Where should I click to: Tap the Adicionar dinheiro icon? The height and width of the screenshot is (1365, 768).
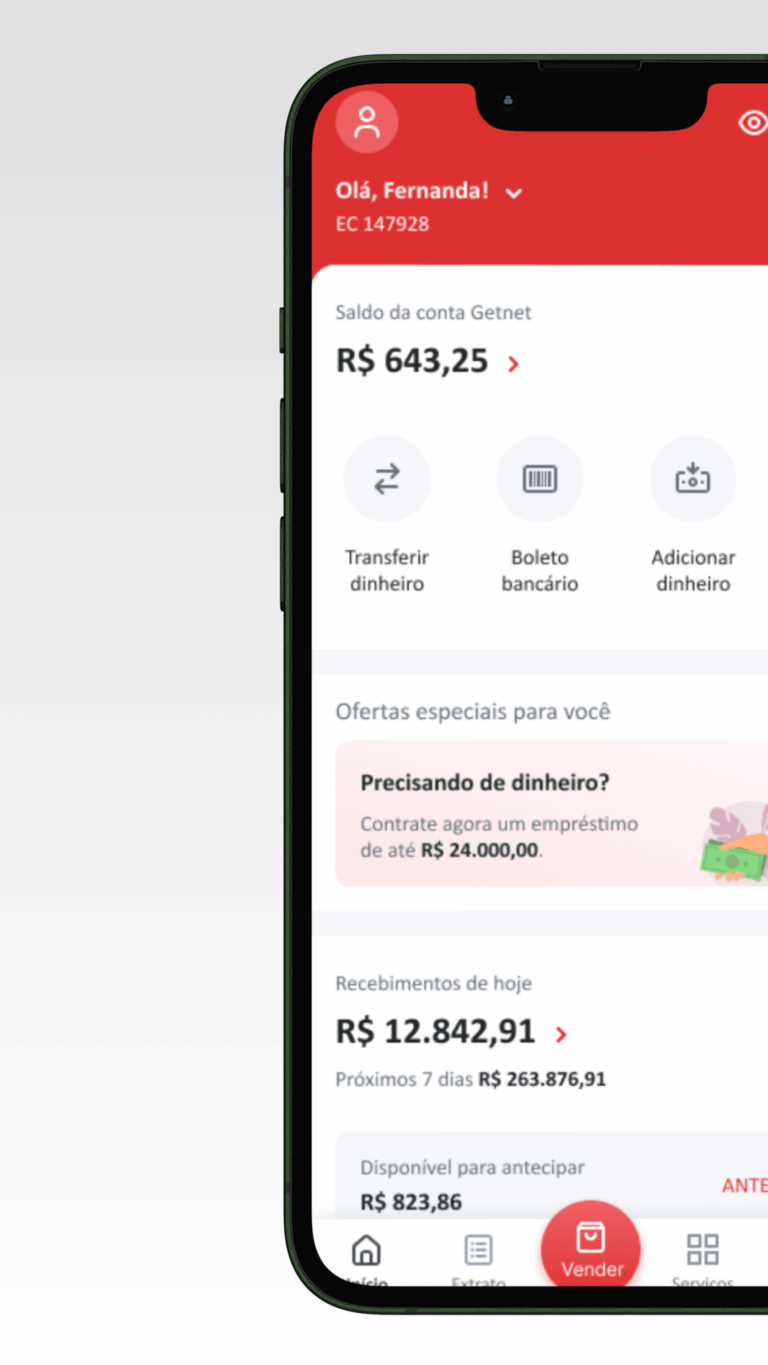click(x=693, y=479)
